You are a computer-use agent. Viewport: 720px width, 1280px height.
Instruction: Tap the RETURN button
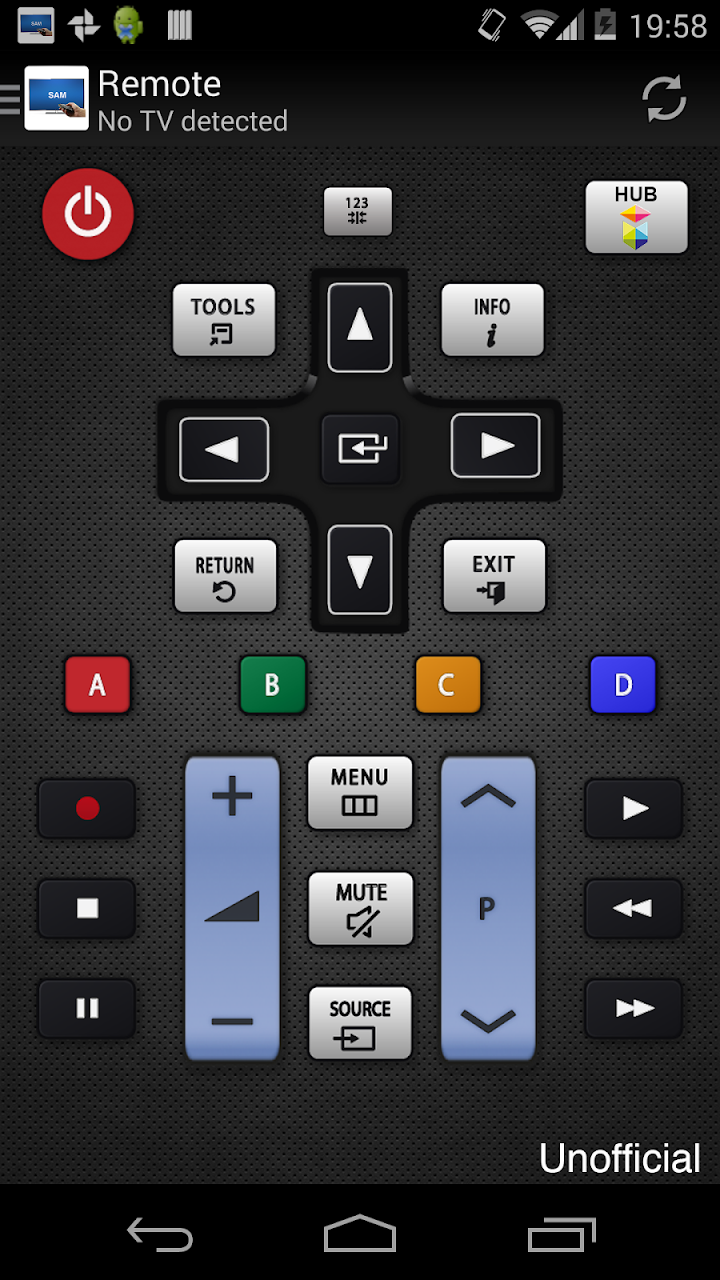[225, 577]
